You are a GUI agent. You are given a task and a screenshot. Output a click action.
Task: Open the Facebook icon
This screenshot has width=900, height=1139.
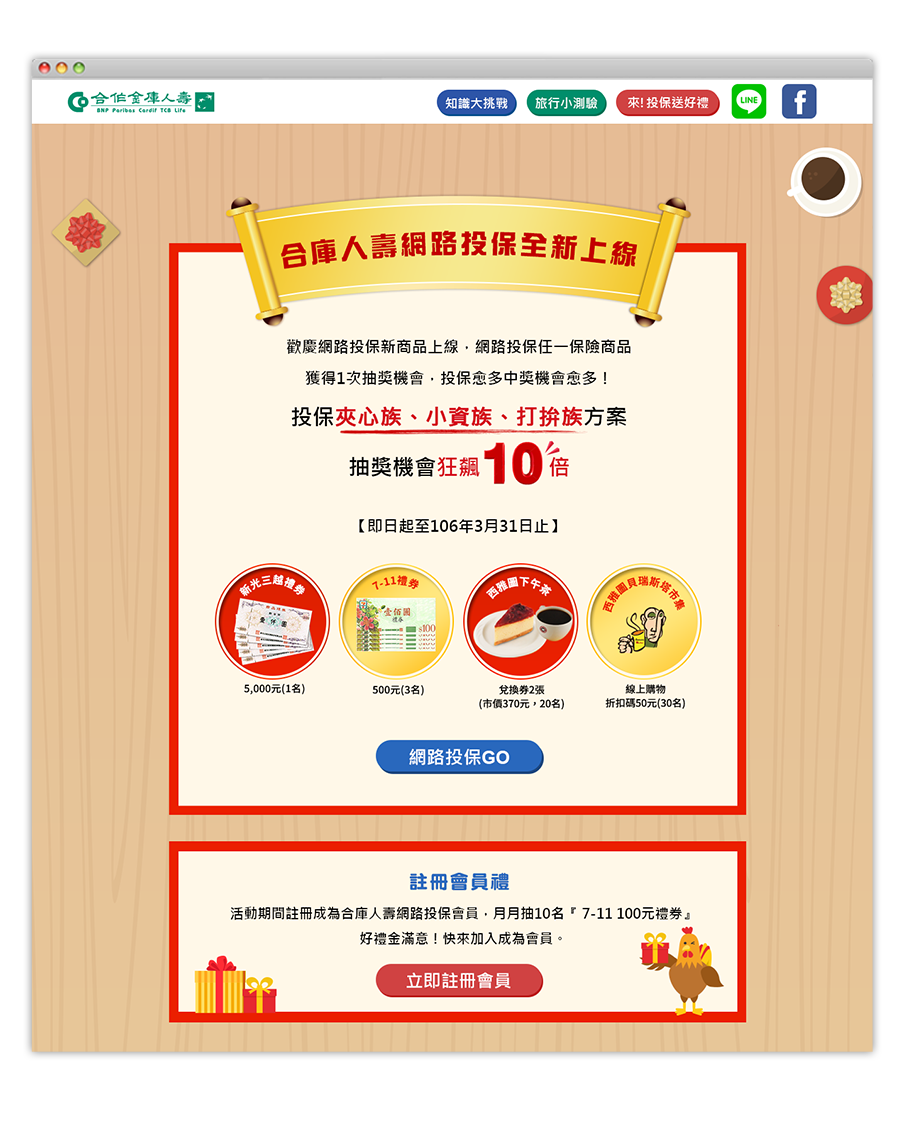click(799, 102)
